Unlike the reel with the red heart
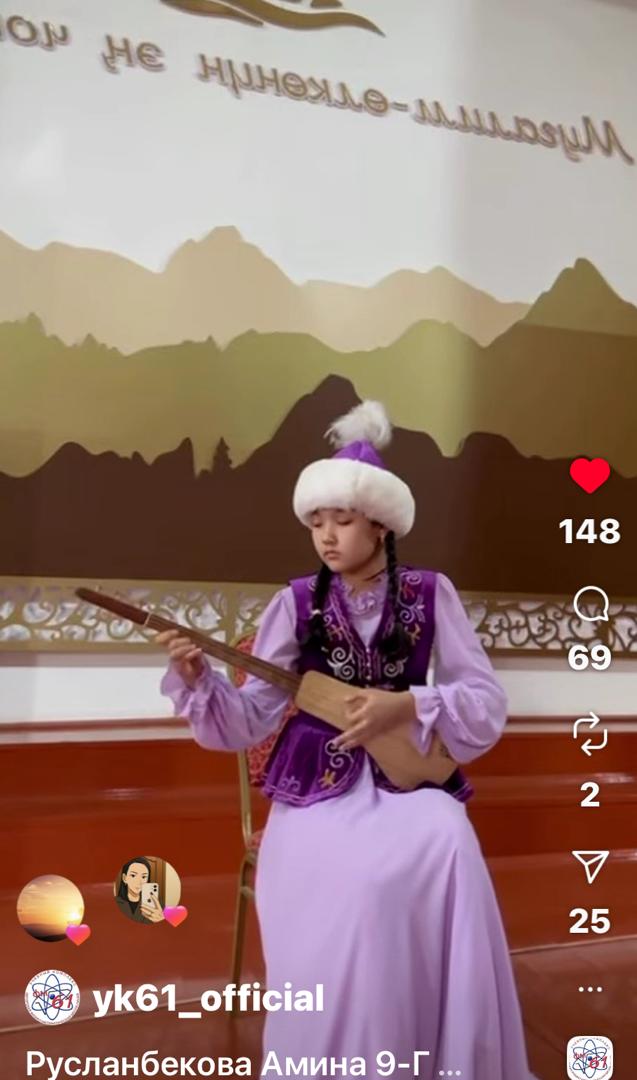Image resolution: width=637 pixels, height=1080 pixels. point(590,476)
